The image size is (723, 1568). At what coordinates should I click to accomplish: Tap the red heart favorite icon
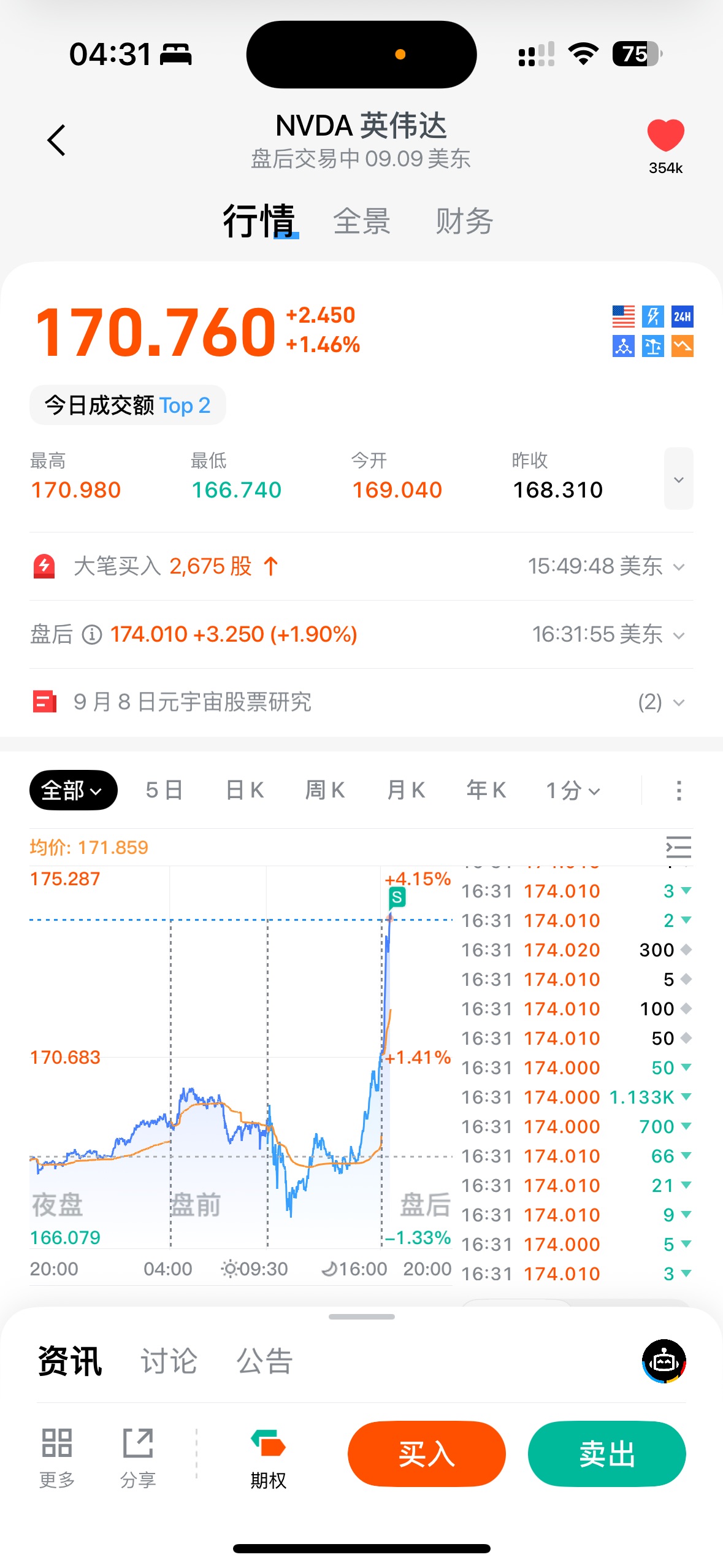point(665,135)
